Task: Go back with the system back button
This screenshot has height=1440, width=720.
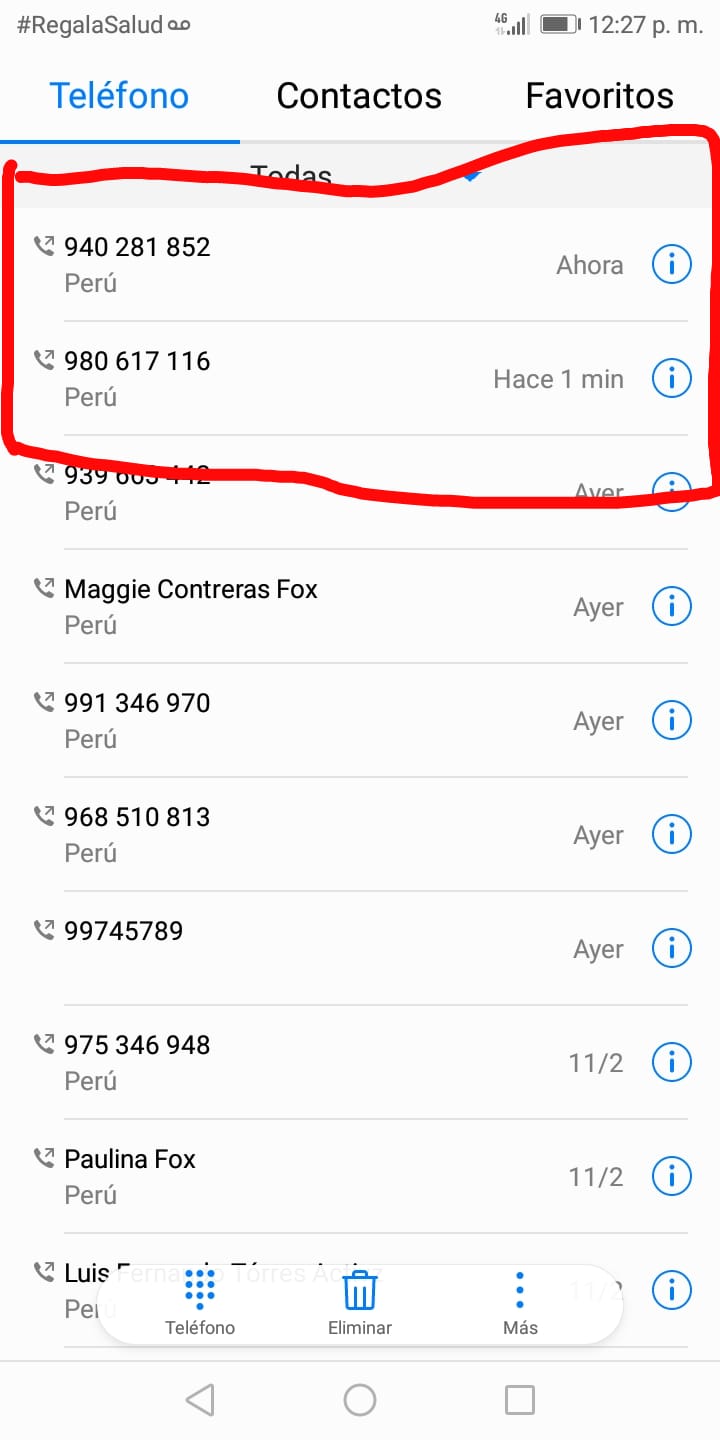Action: (x=200, y=1400)
